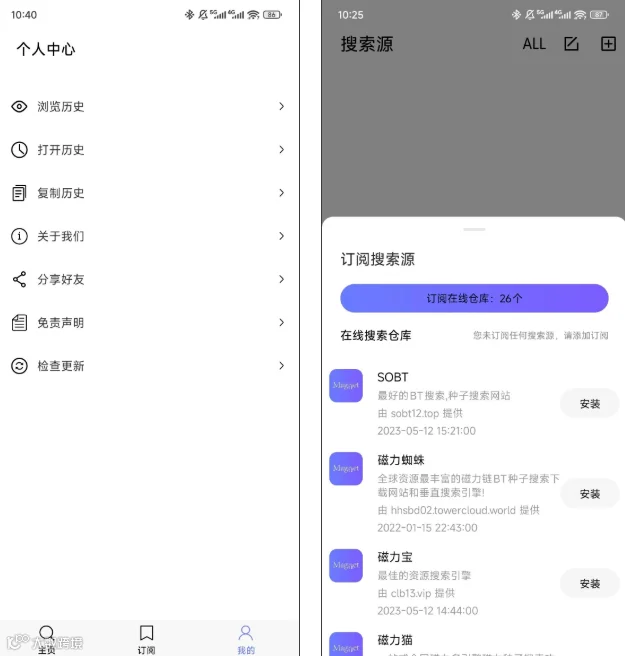The image size is (625, 656).
Task: Open 浏览历史 browsing history
Action: [x=149, y=106]
